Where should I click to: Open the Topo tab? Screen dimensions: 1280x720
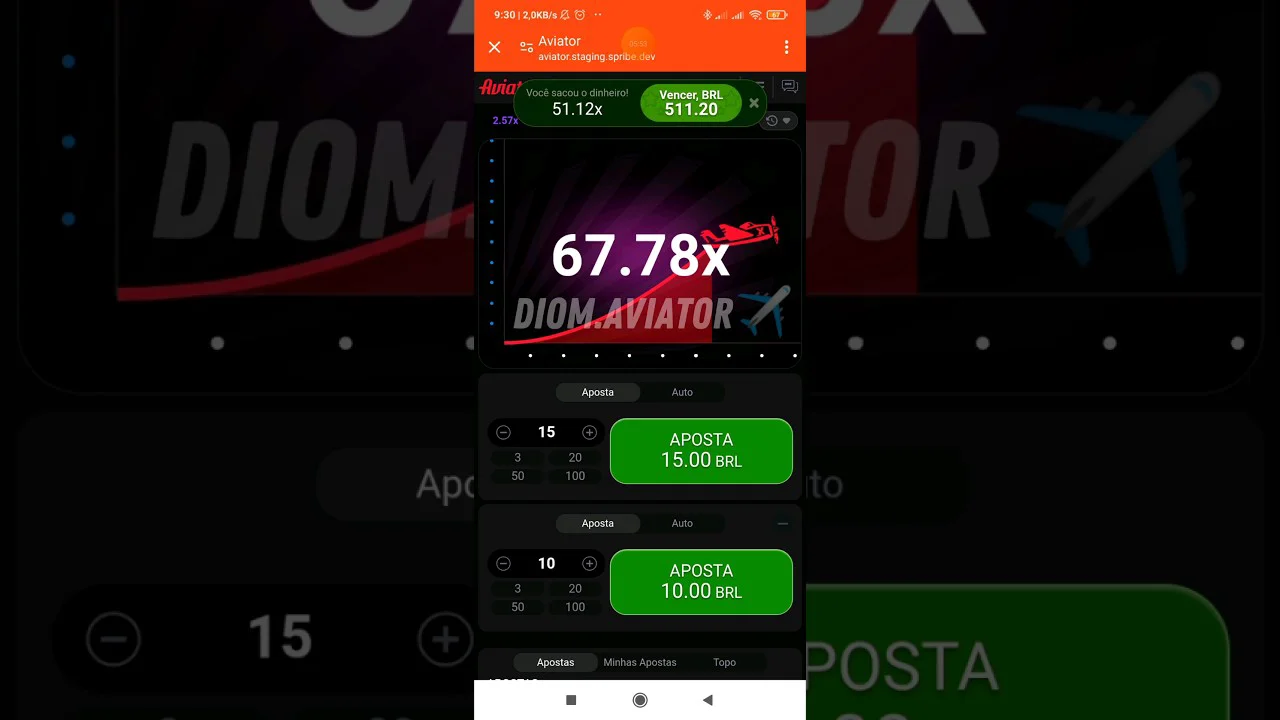[724, 662]
